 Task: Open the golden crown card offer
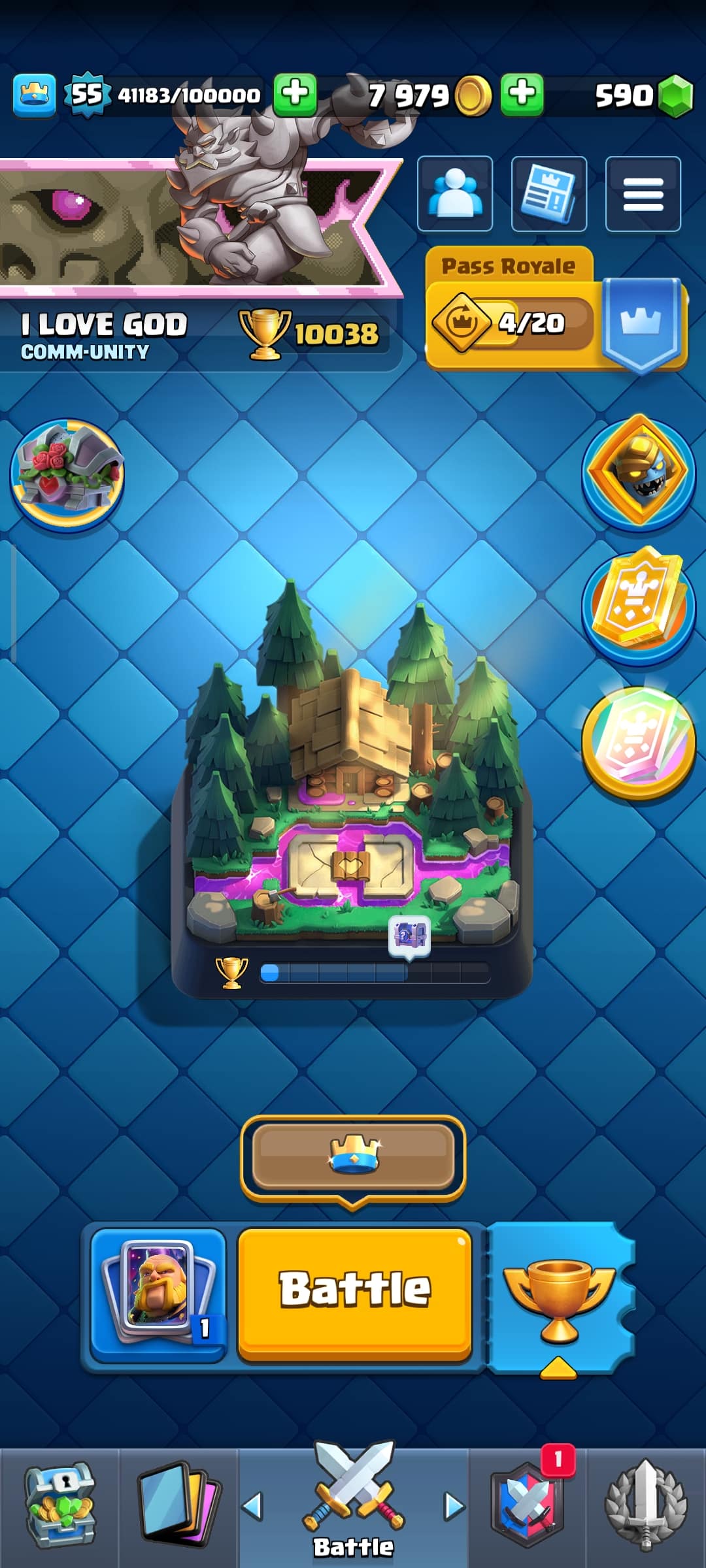pos(638,604)
